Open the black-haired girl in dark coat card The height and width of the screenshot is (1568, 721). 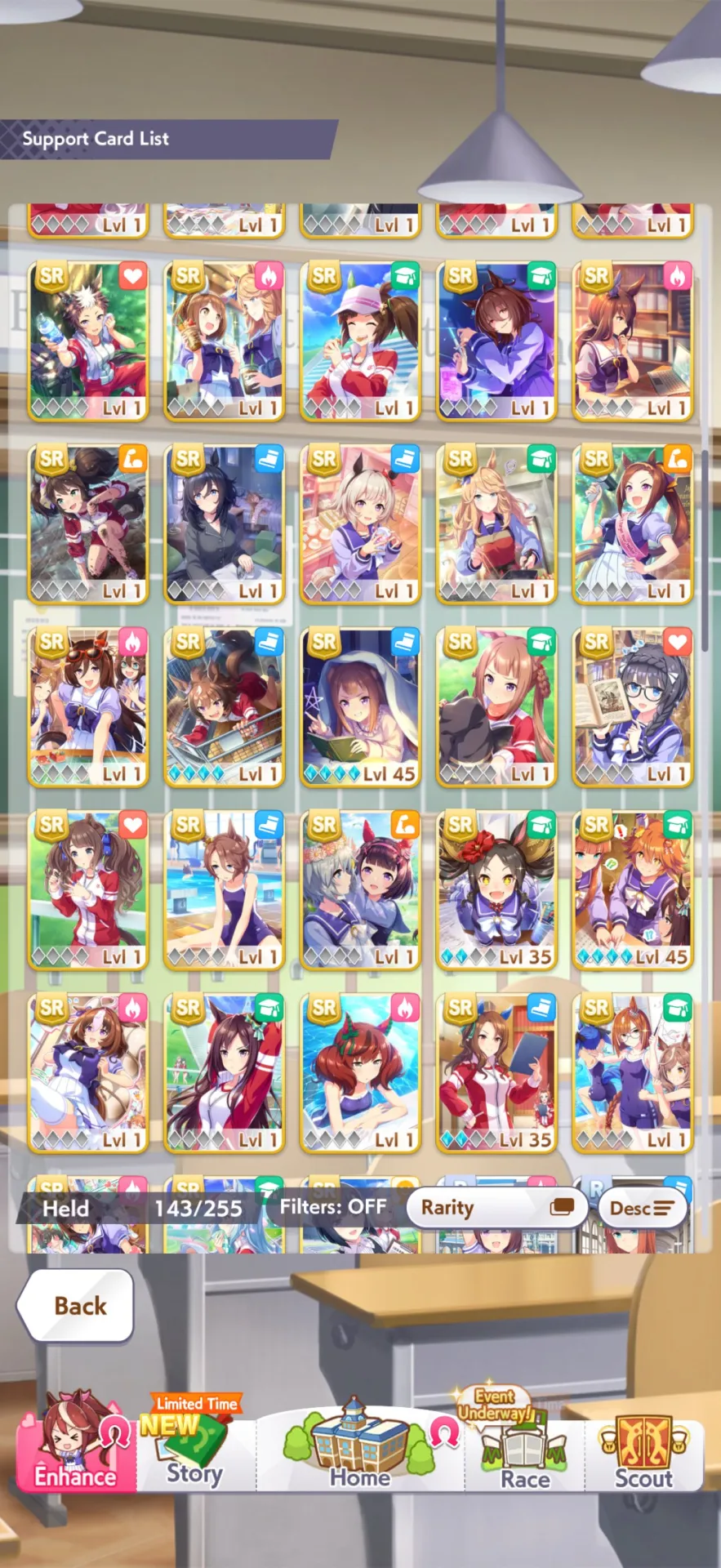(225, 524)
